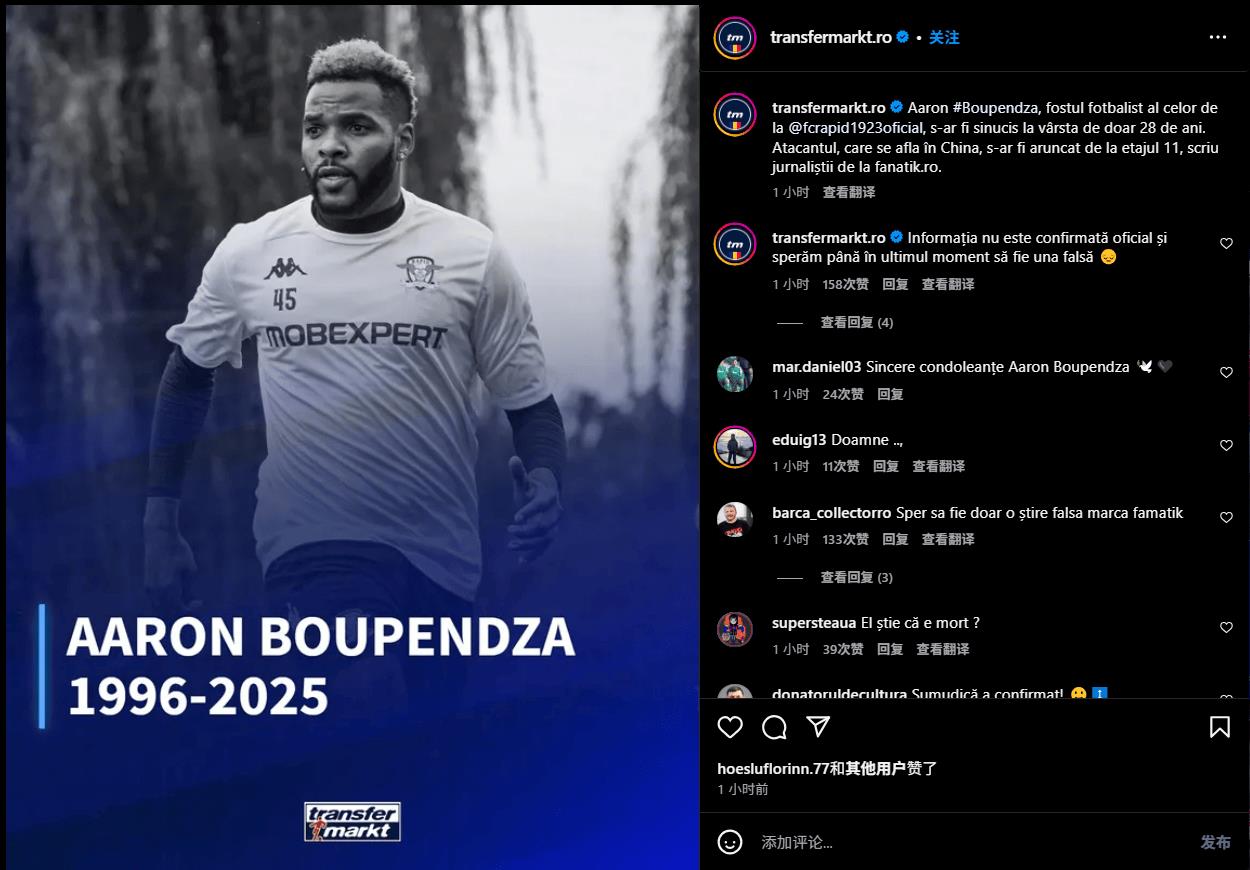Like the post with the heart icon
The width and height of the screenshot is (1250, 870).
click(x=731, y=727)
